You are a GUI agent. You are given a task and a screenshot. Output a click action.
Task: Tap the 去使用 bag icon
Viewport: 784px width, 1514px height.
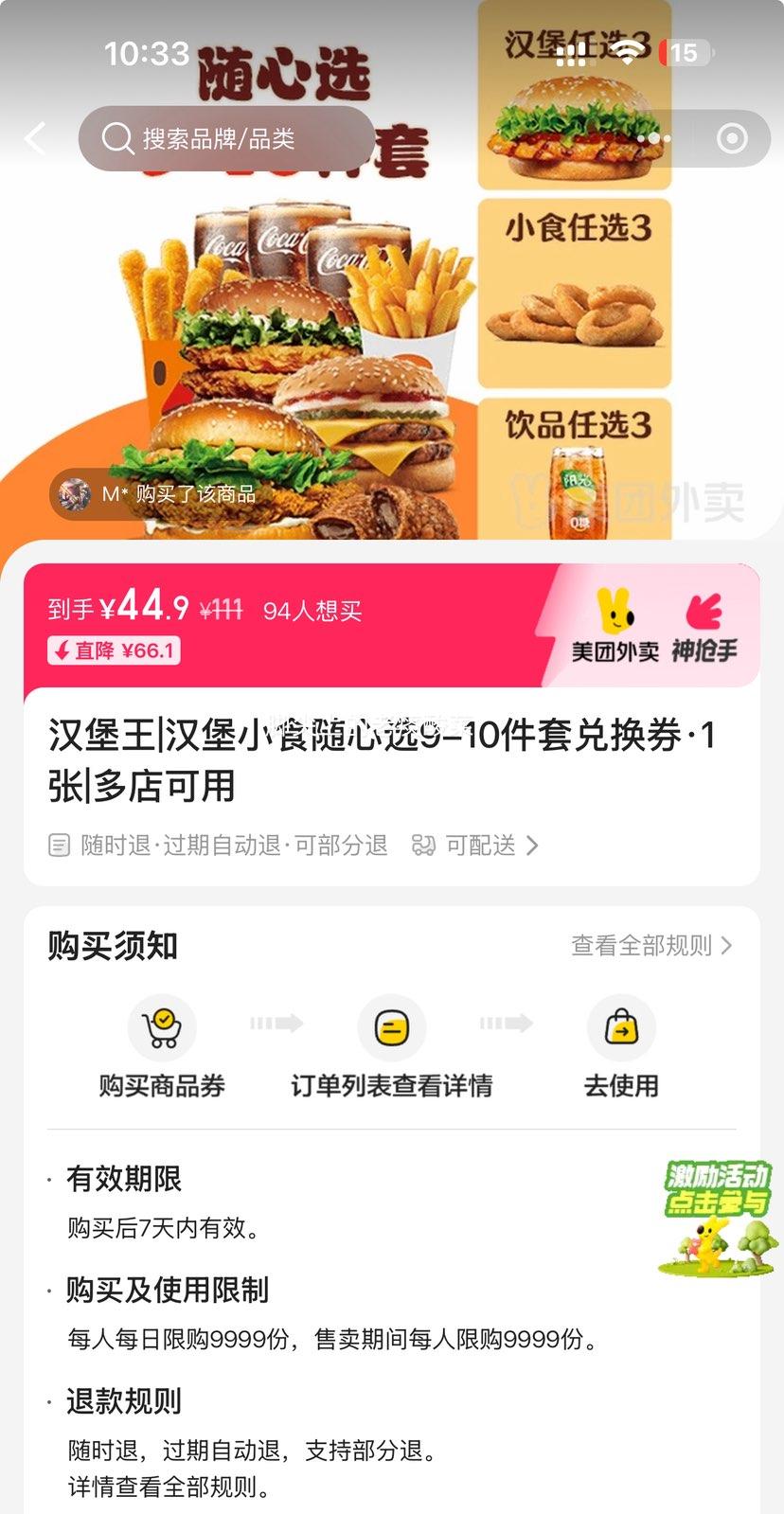coord(622,1026)
